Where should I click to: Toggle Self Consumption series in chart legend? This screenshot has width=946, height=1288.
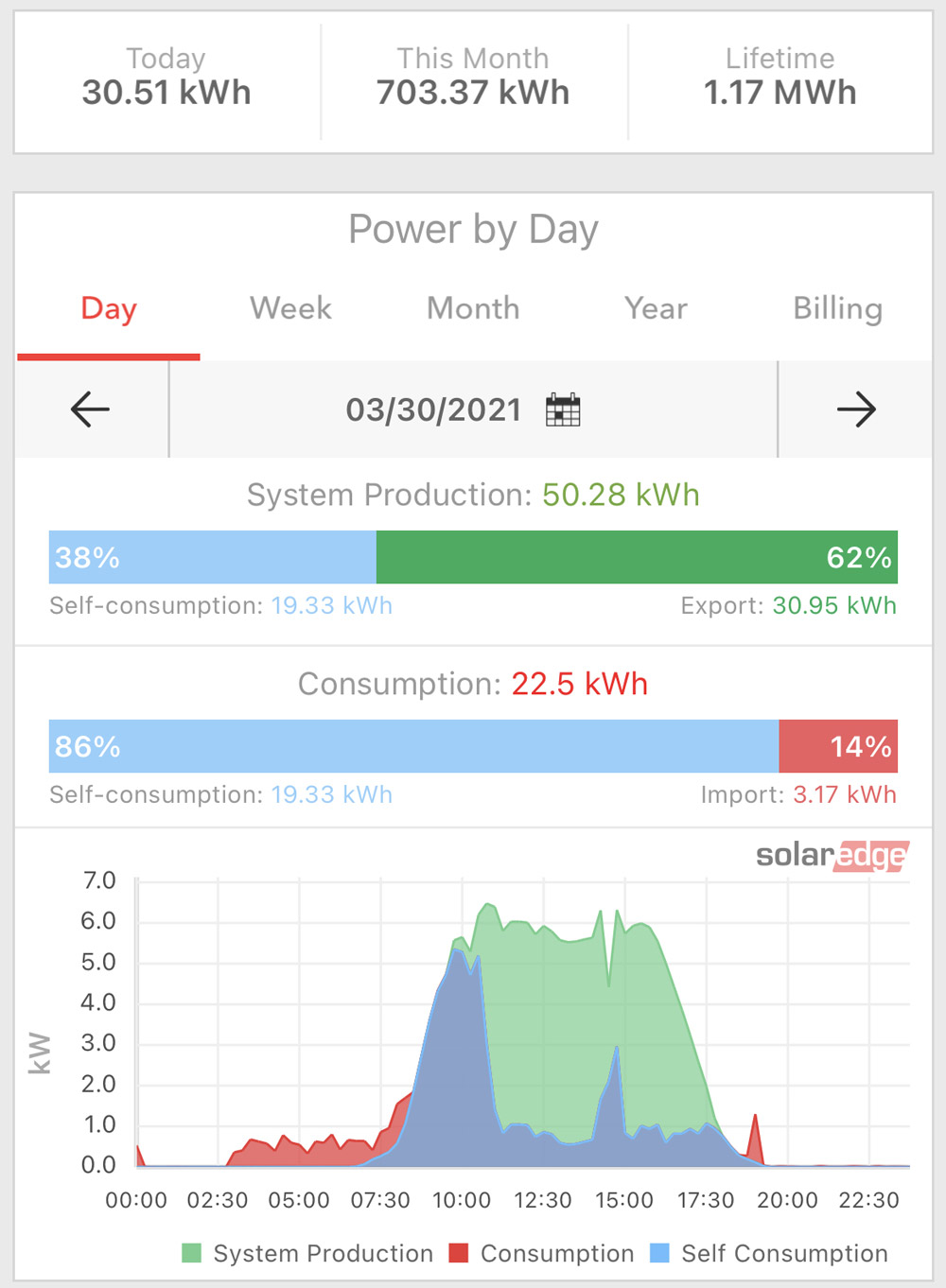(769, 1253)
